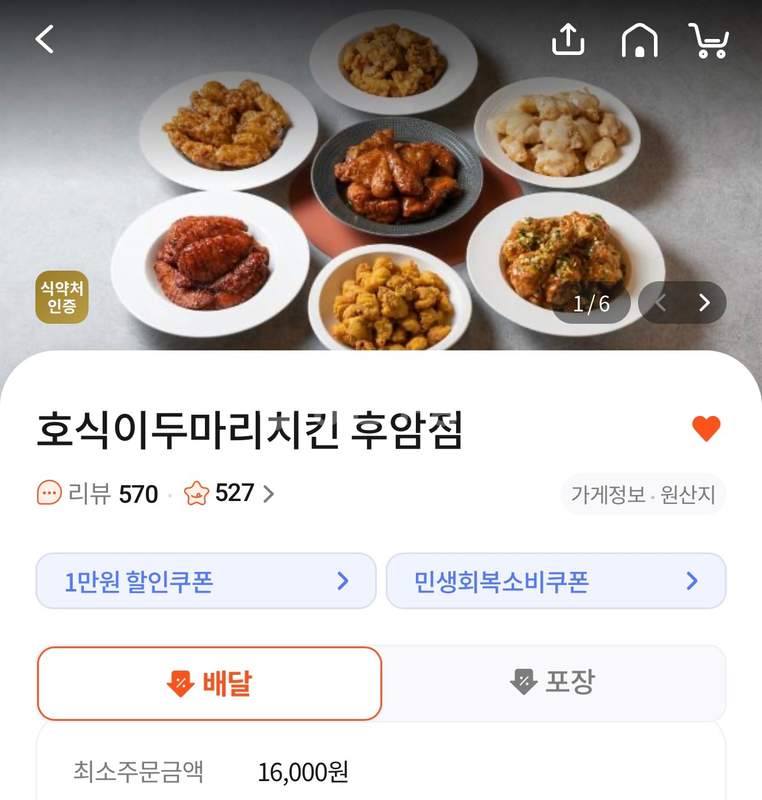This screenshot has width=762, height=800.
Task: Share this restaurant page
Action: pyautogui.click(x=567, y=39)
